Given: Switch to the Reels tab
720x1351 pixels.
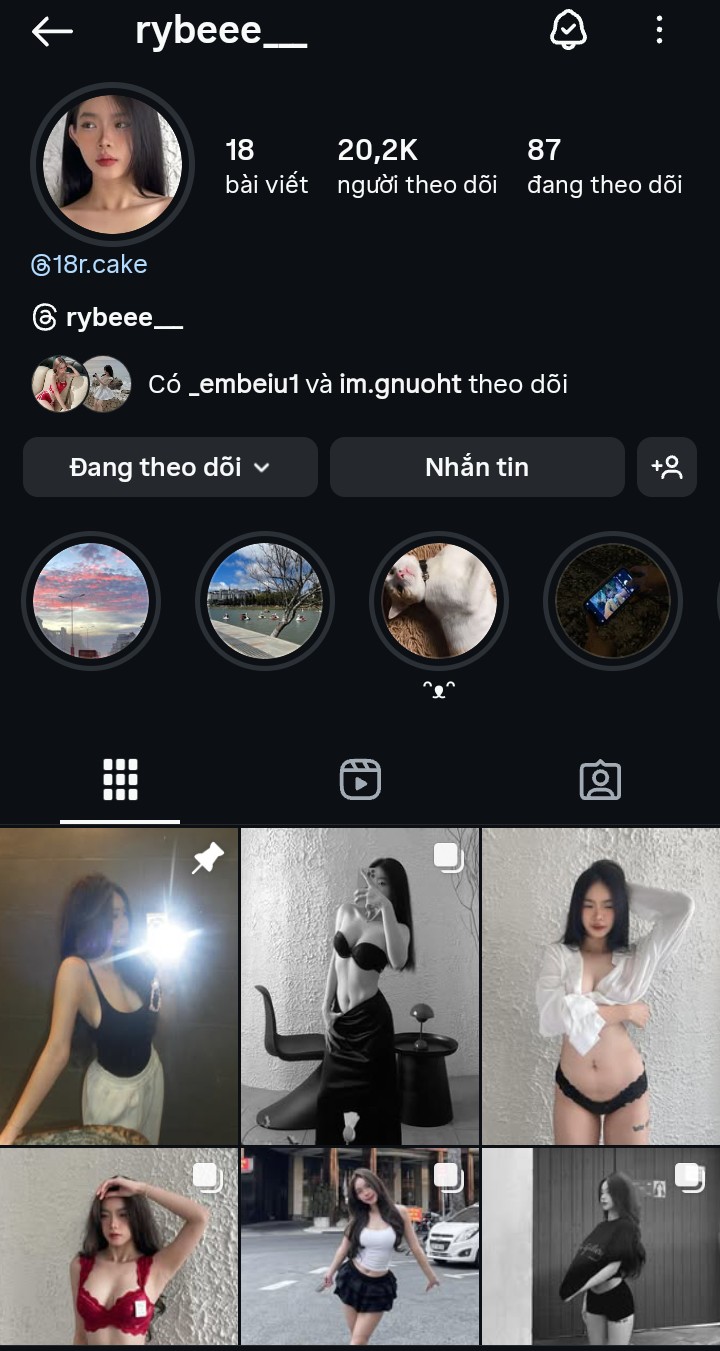Looking at the screenshot, I should tap(360, 780).
